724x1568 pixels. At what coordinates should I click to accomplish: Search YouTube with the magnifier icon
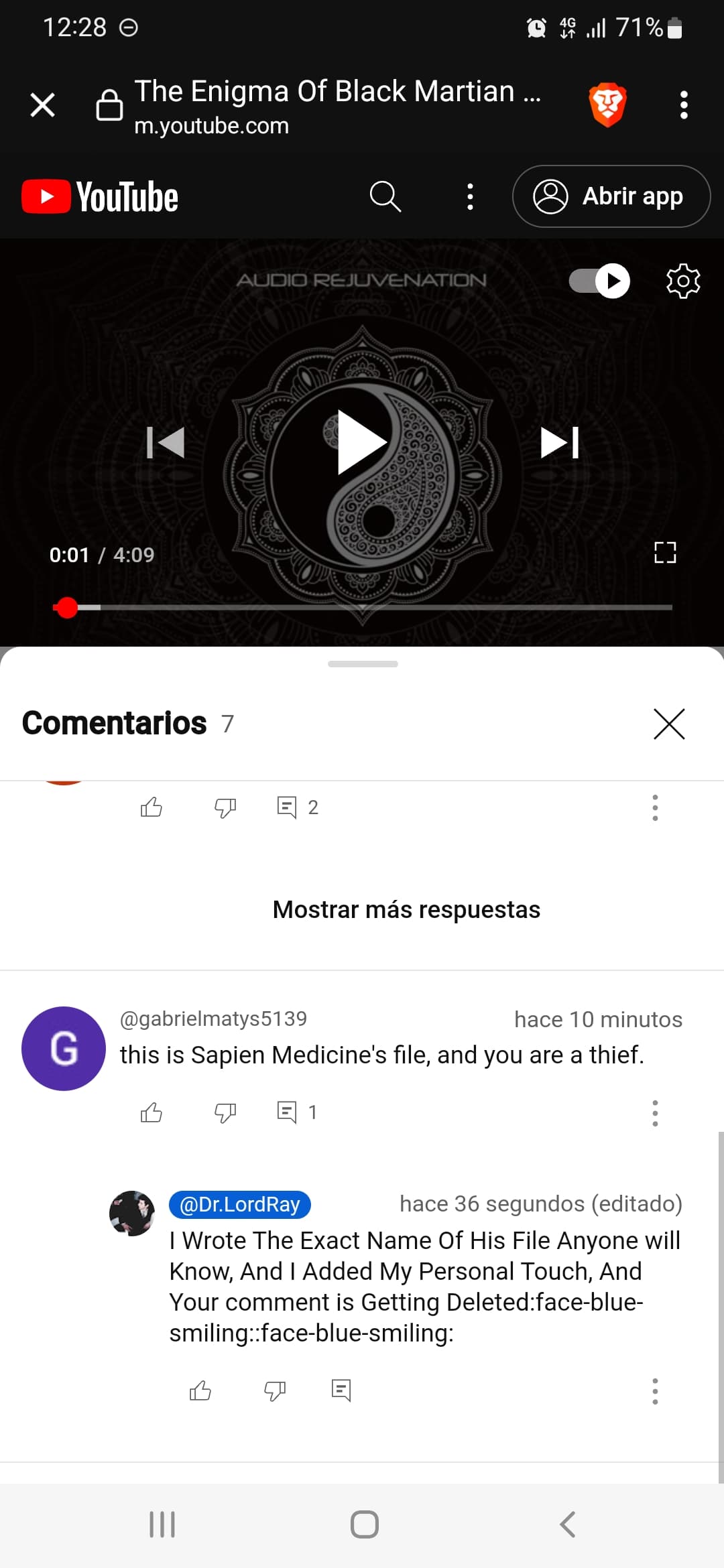coord(385,196)
